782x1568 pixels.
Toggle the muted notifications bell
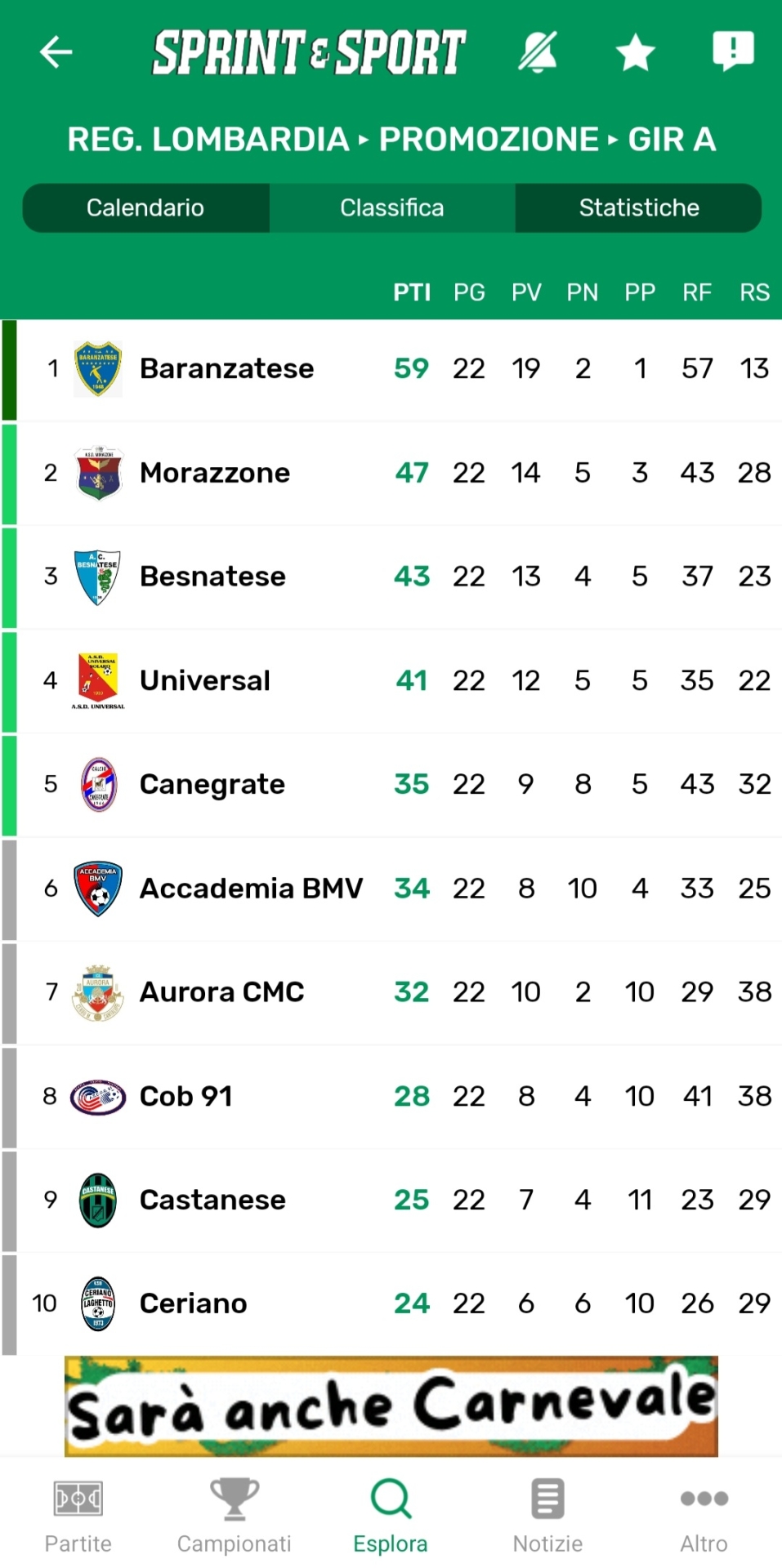(538, 52)
